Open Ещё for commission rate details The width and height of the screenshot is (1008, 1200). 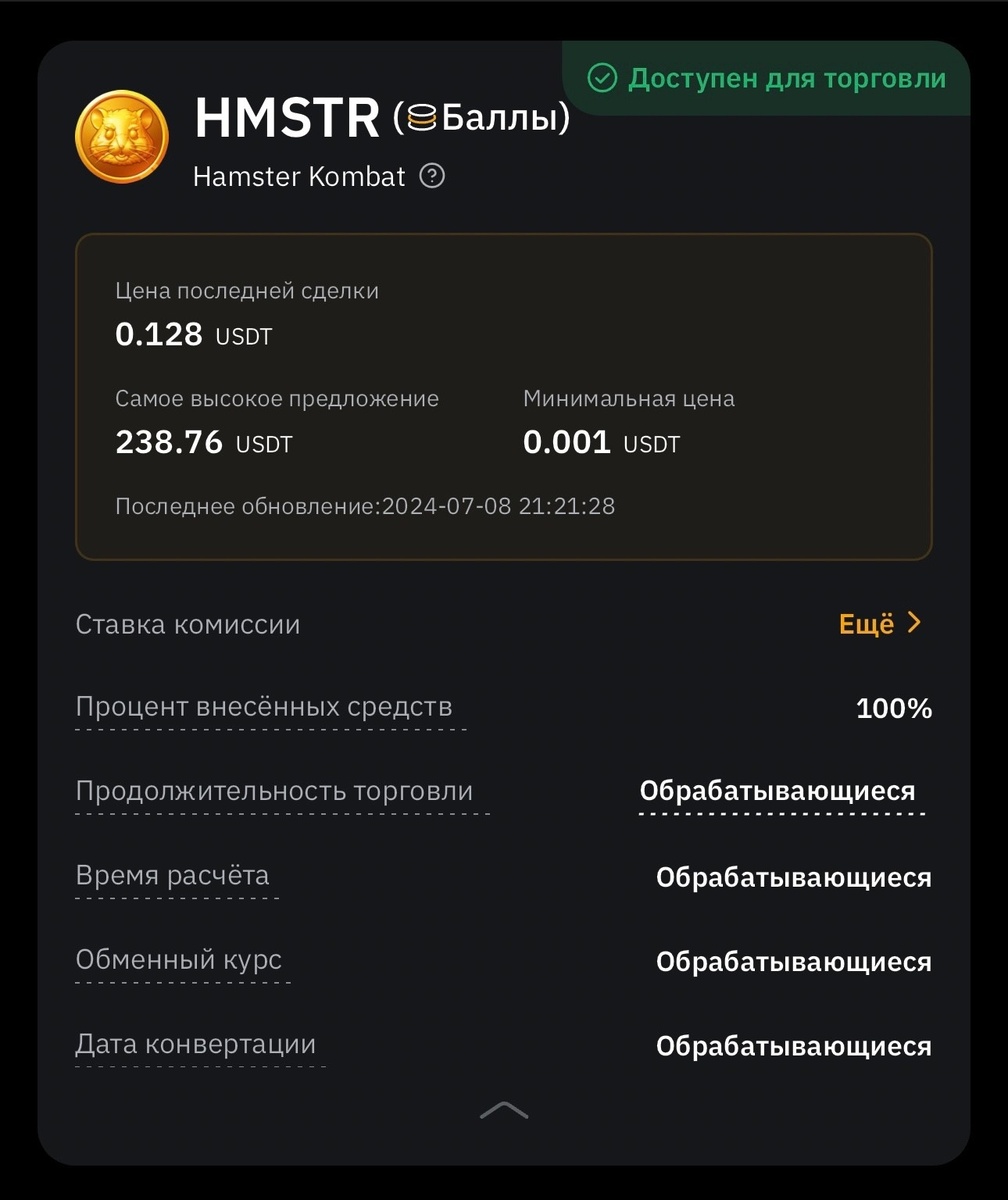pos(879,624)
